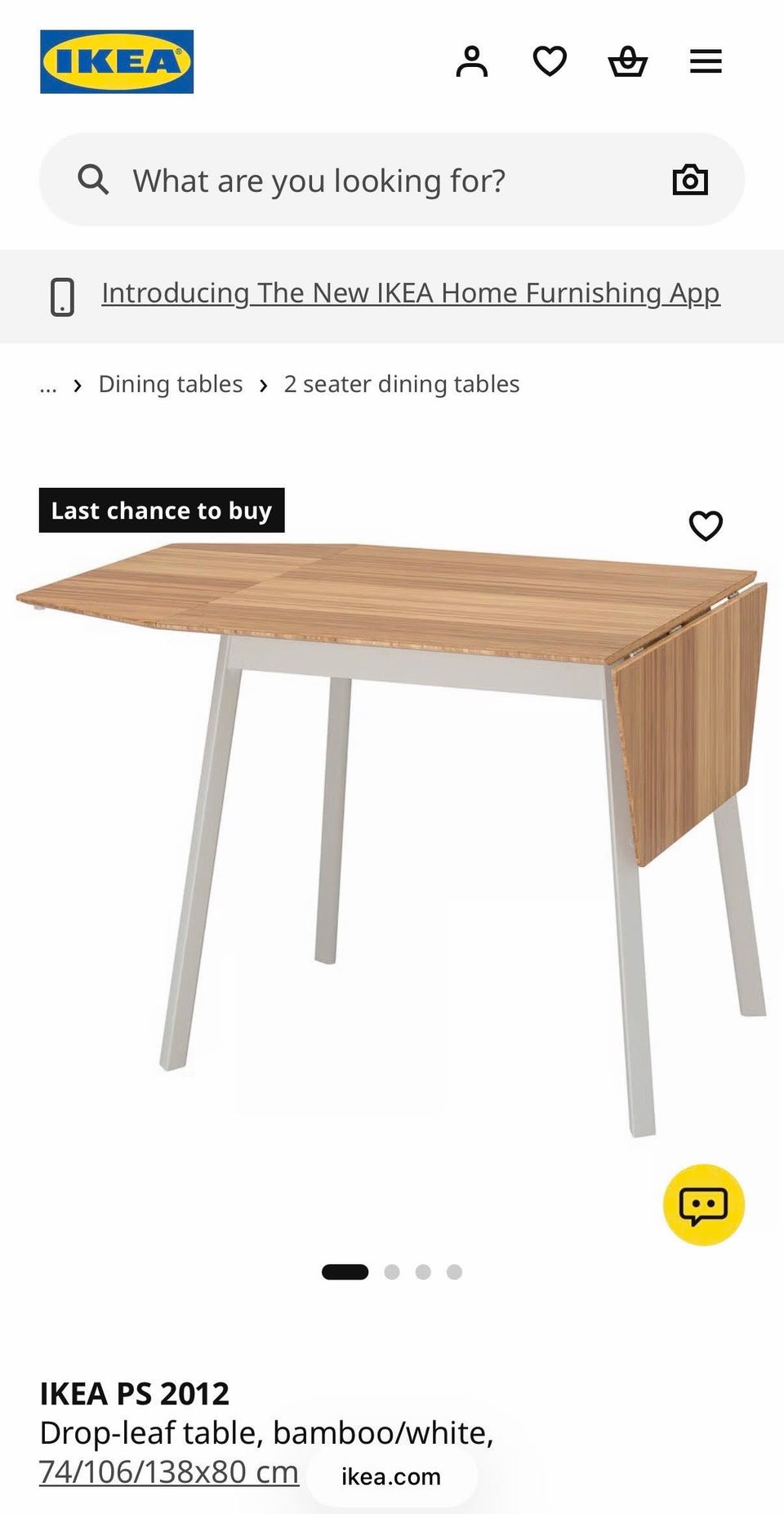Open the account profile icon

tap(471, 61)
